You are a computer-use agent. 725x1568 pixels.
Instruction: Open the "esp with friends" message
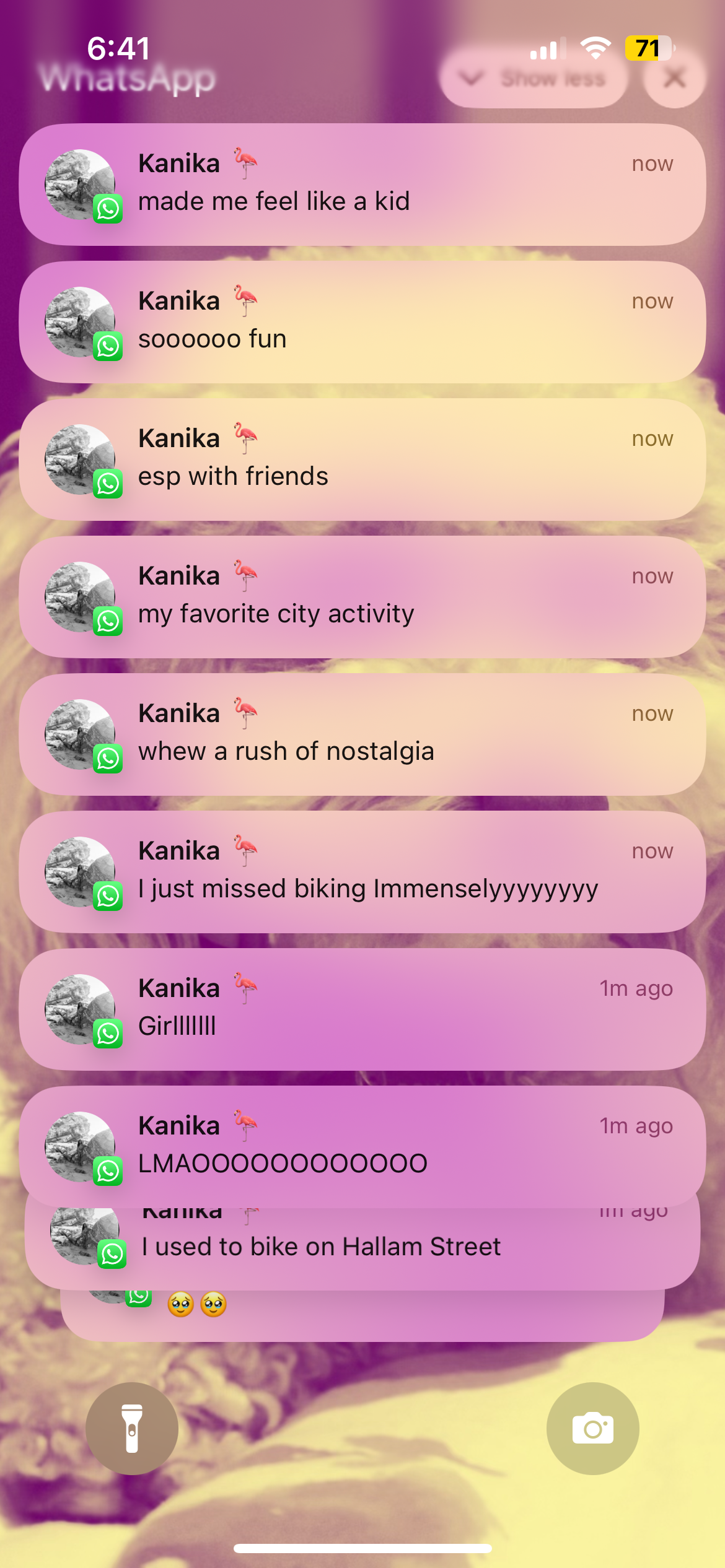tap(362, 460)
